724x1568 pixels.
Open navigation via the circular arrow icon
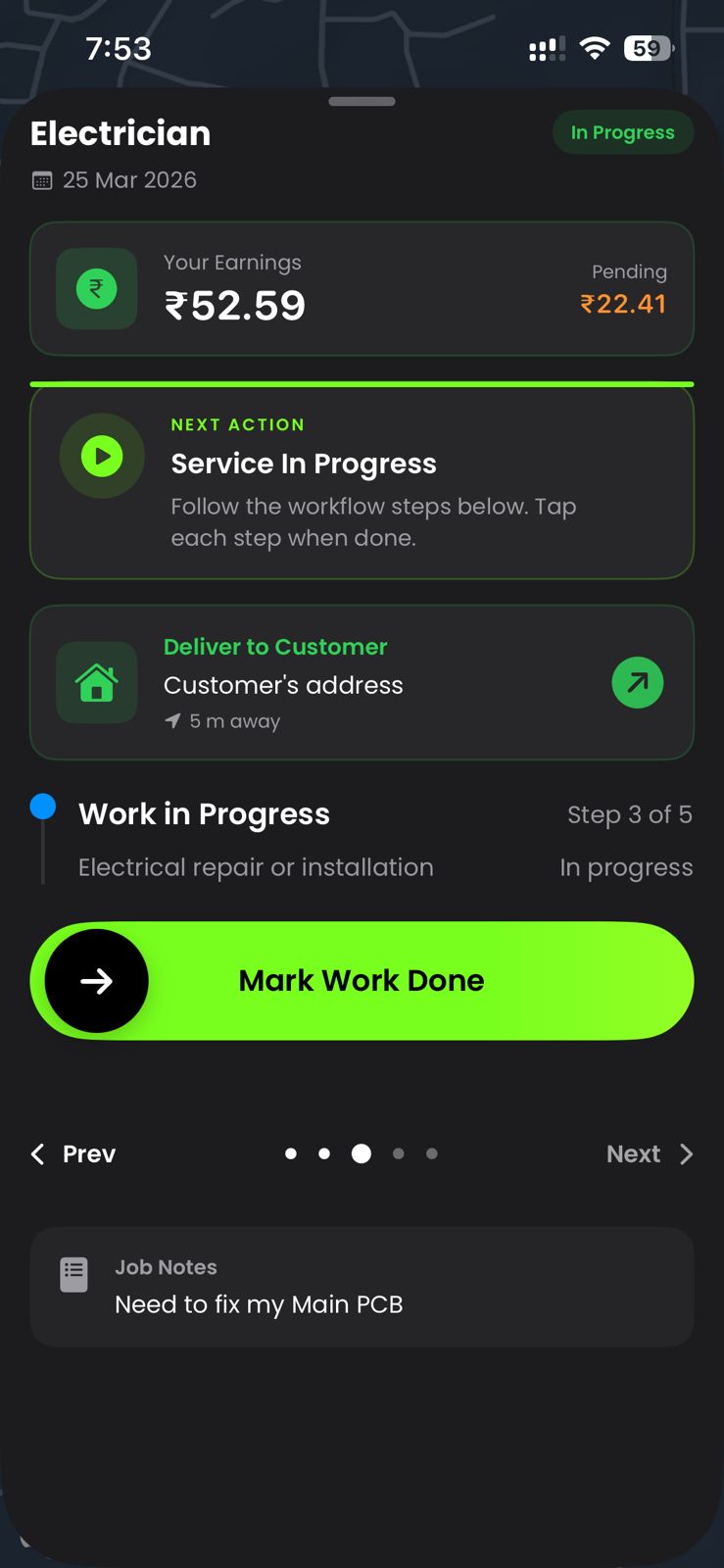click(638, 682)
